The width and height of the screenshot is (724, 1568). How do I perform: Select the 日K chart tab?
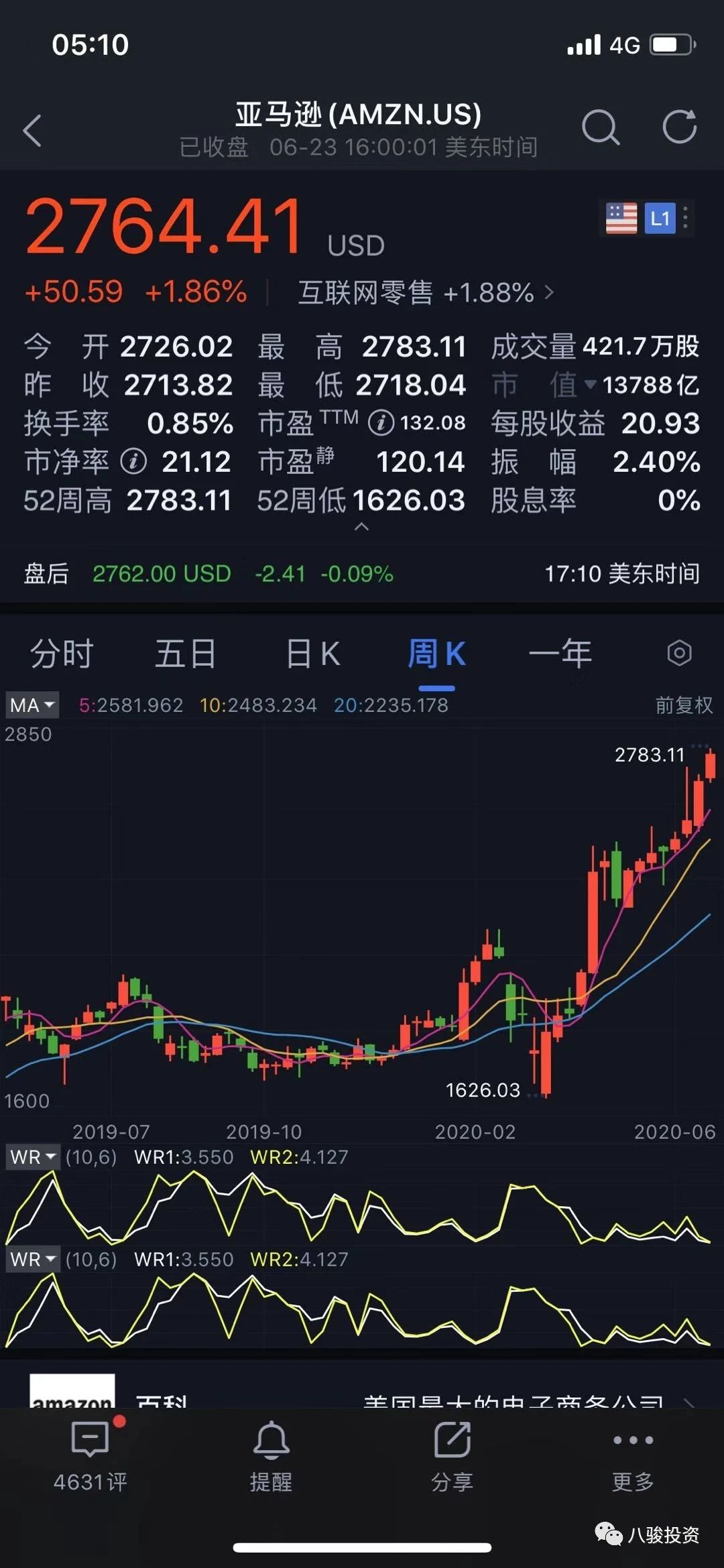(313, 654)
